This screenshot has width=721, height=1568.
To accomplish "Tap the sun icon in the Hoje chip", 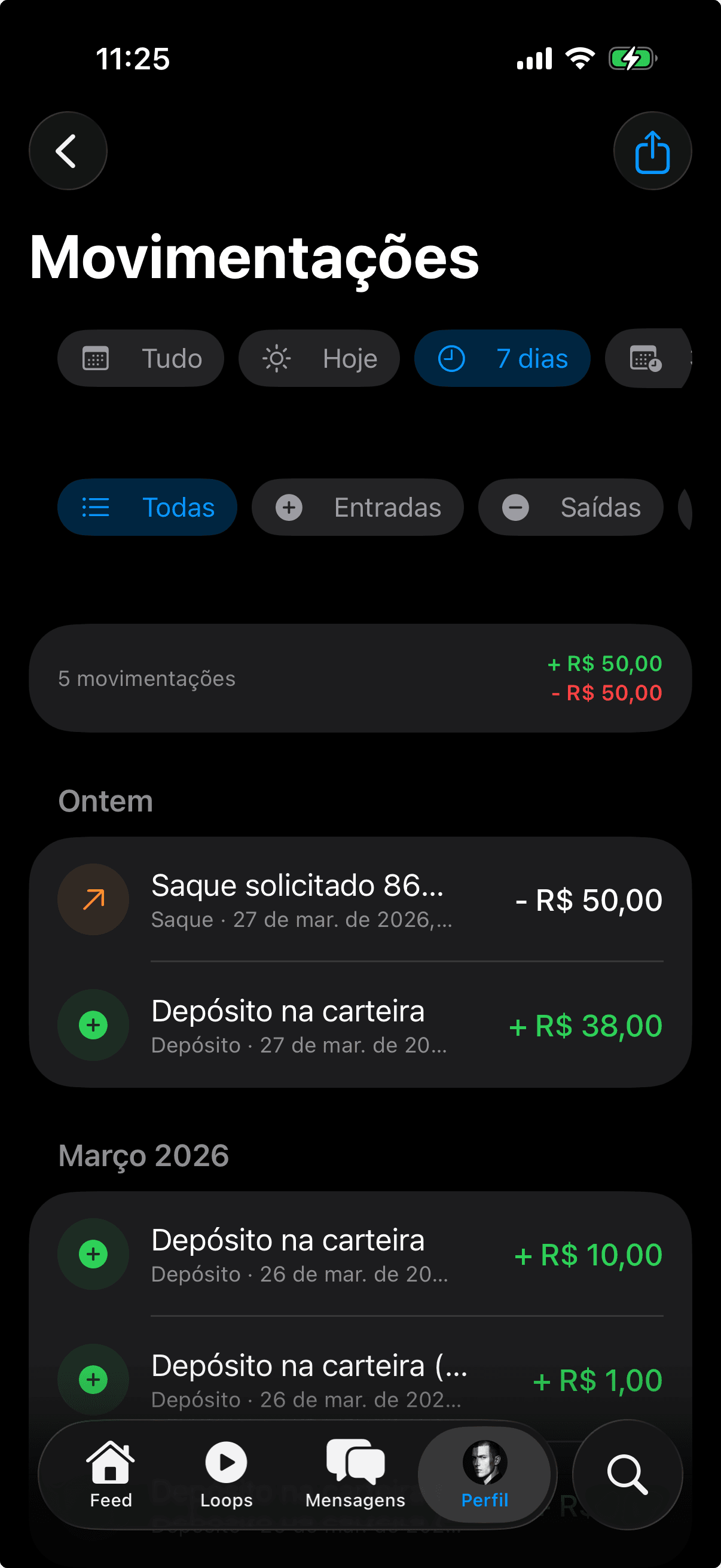I will (279, 359).
